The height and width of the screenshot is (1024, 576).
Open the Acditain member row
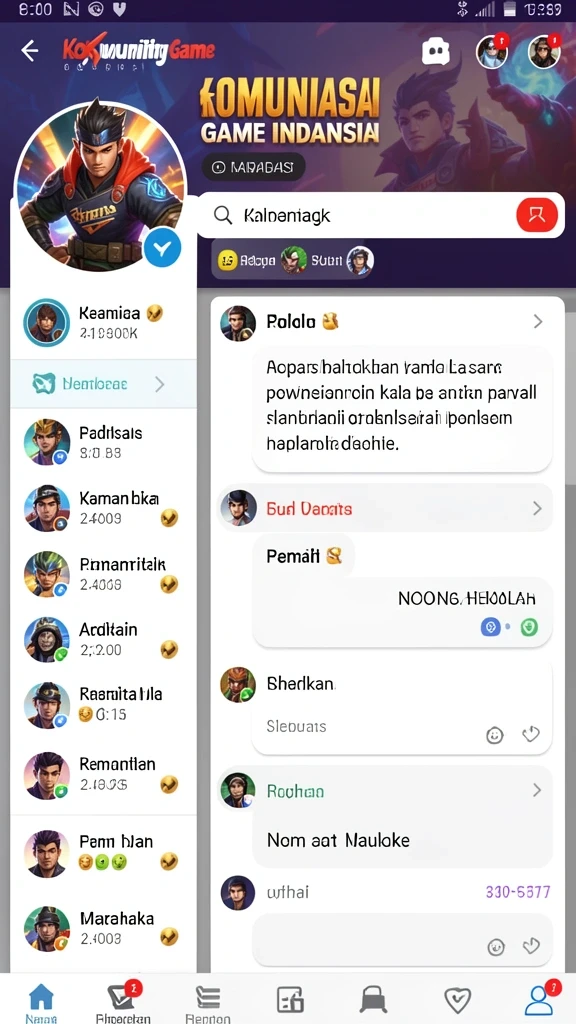[103, 639]
